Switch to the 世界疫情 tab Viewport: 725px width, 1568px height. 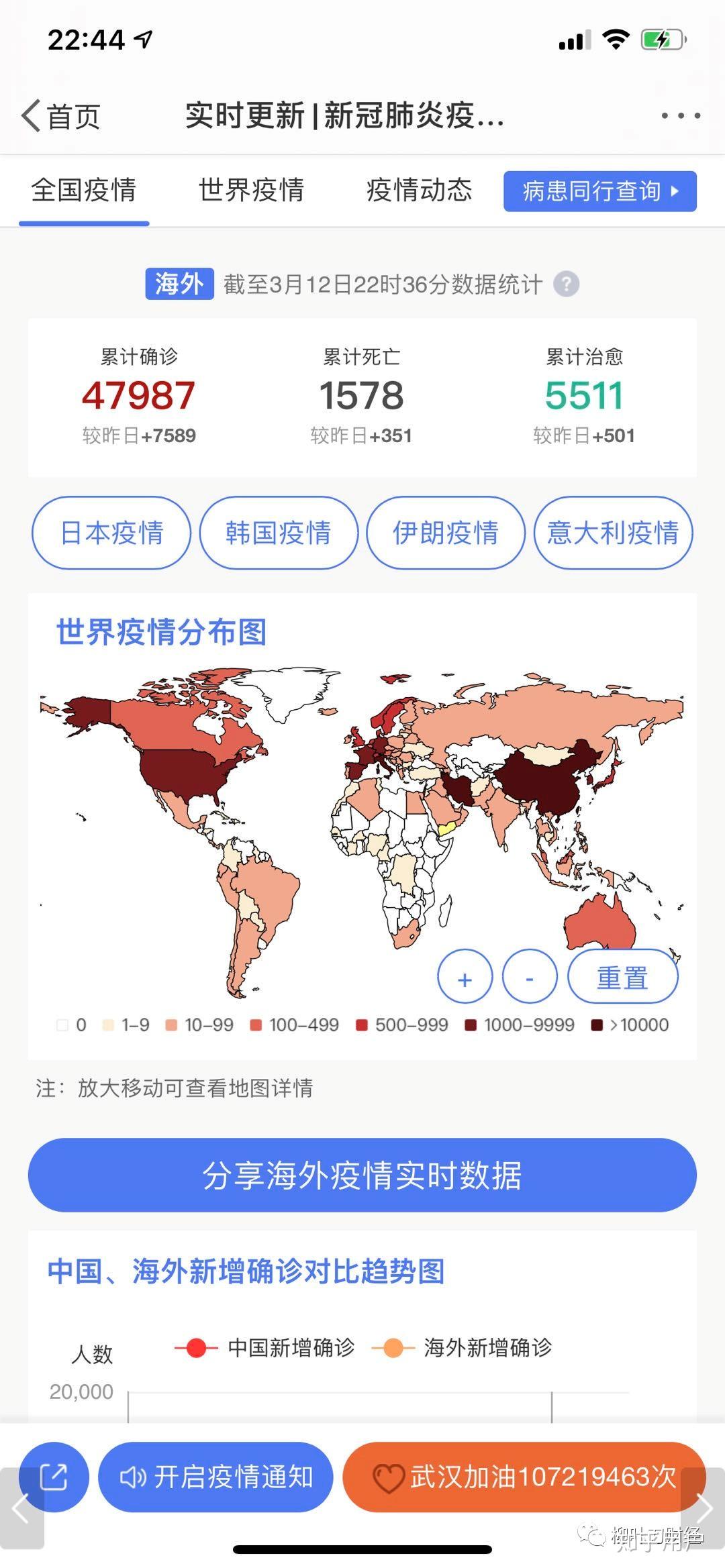coord(251,191)
